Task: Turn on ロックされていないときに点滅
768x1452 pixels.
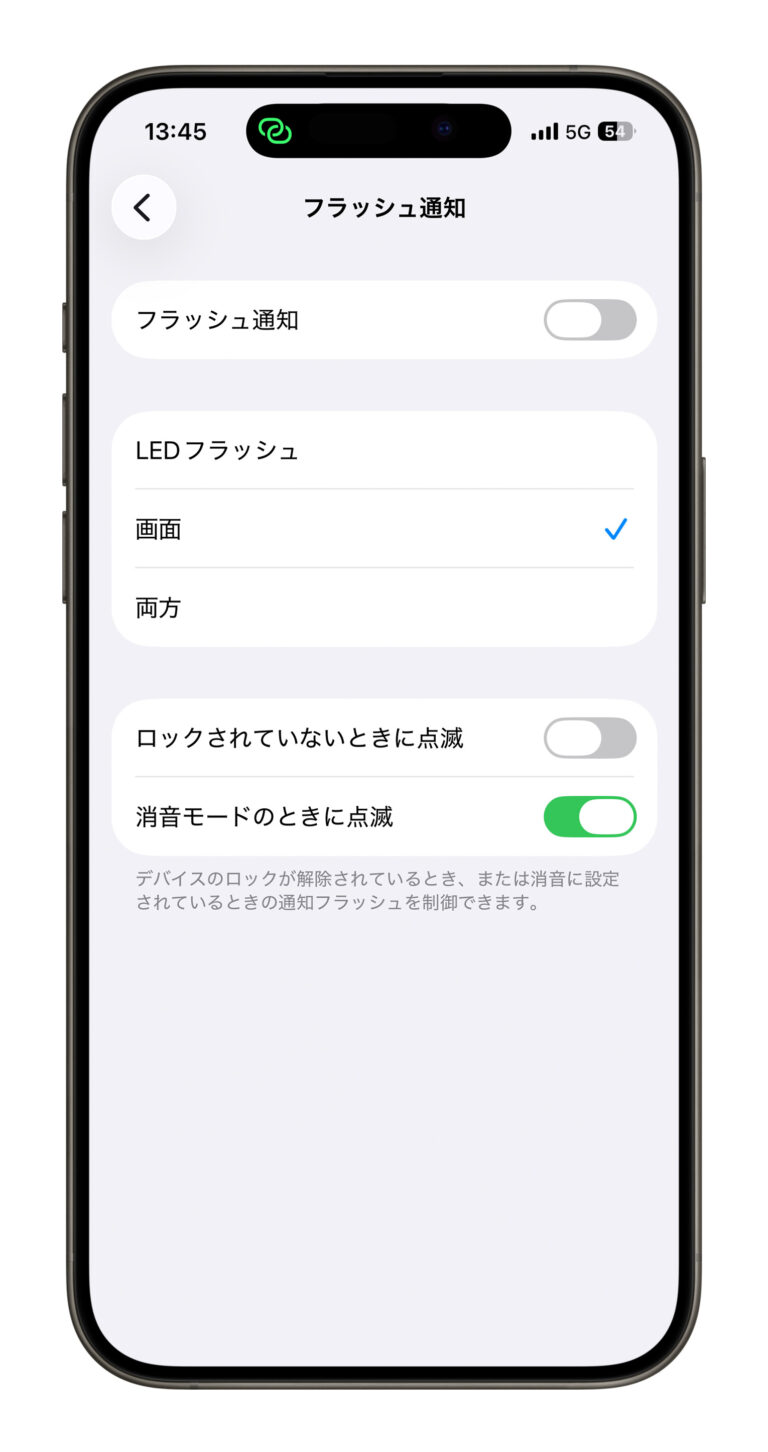Action: (x=589, y=738)
